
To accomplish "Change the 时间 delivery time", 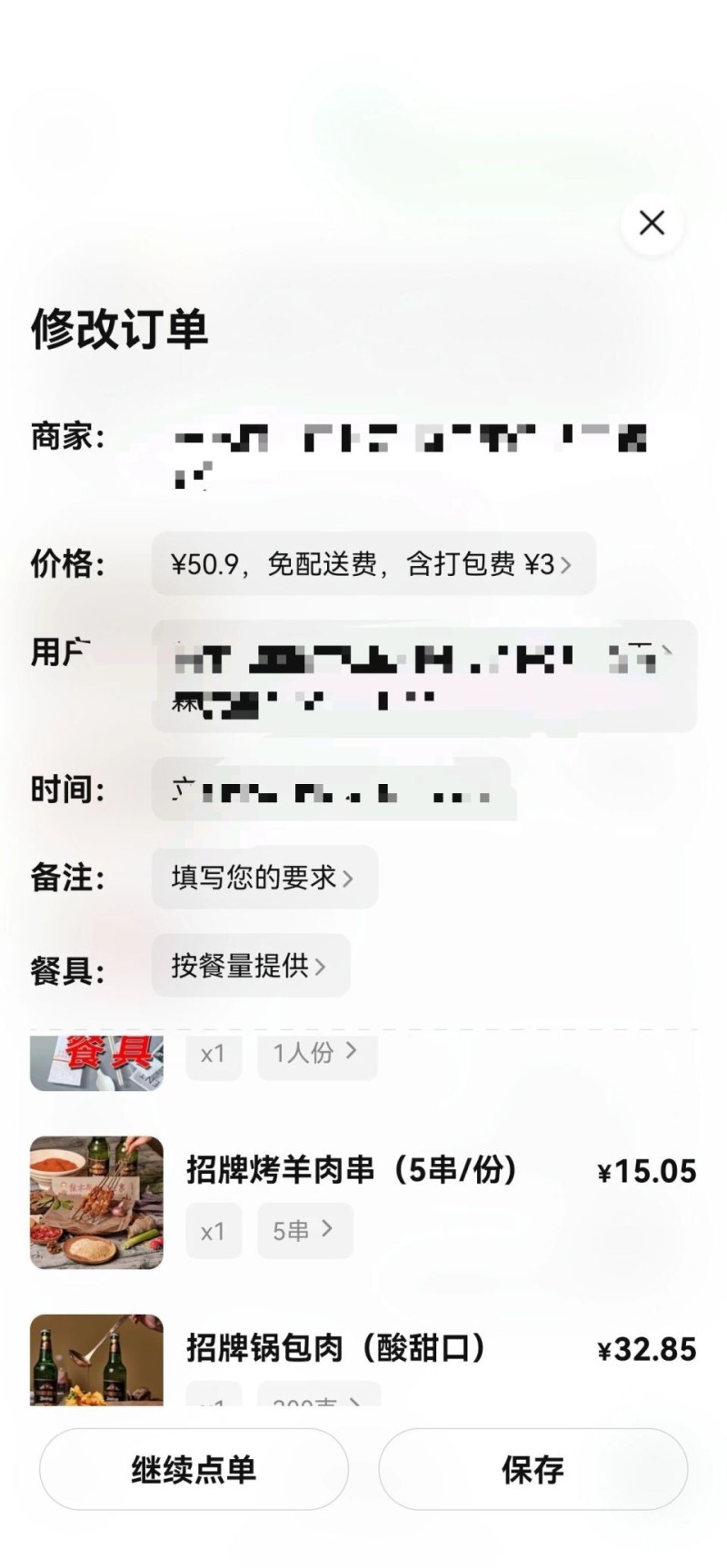I will coord(332,789).
